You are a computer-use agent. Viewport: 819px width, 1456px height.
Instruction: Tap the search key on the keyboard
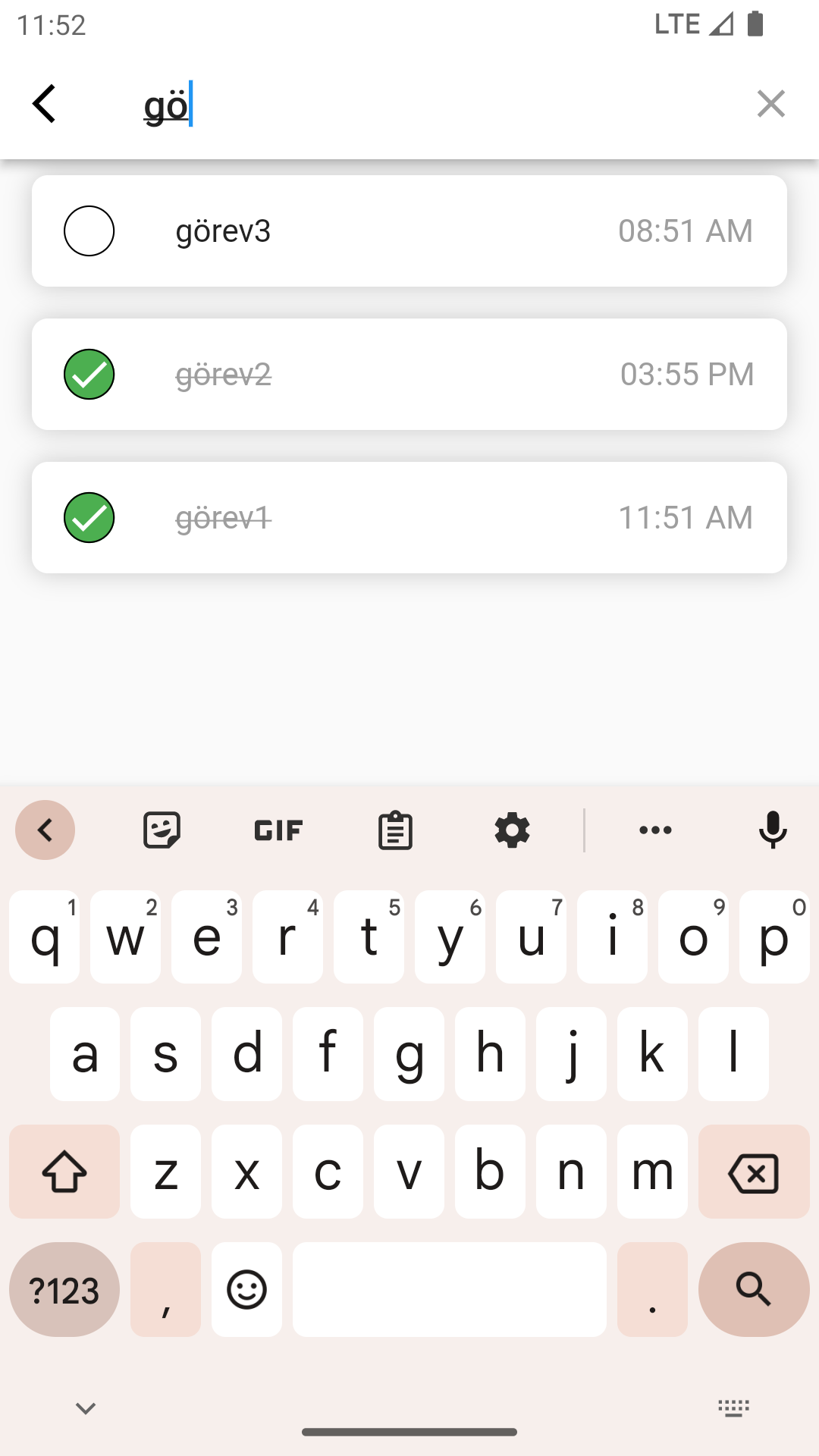coord(754,1289)
